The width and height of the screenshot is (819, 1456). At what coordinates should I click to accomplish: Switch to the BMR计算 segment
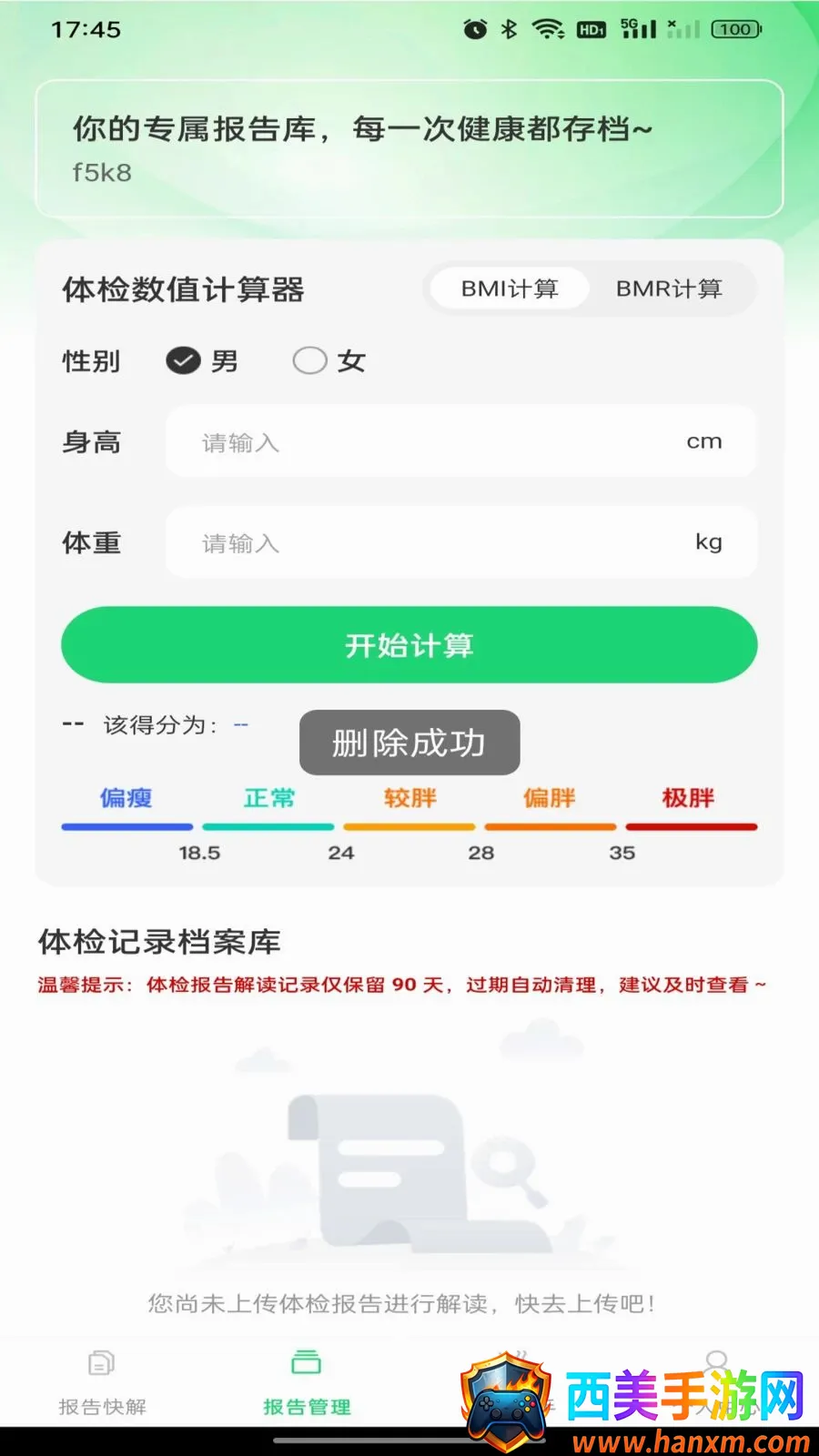[669, 289]
